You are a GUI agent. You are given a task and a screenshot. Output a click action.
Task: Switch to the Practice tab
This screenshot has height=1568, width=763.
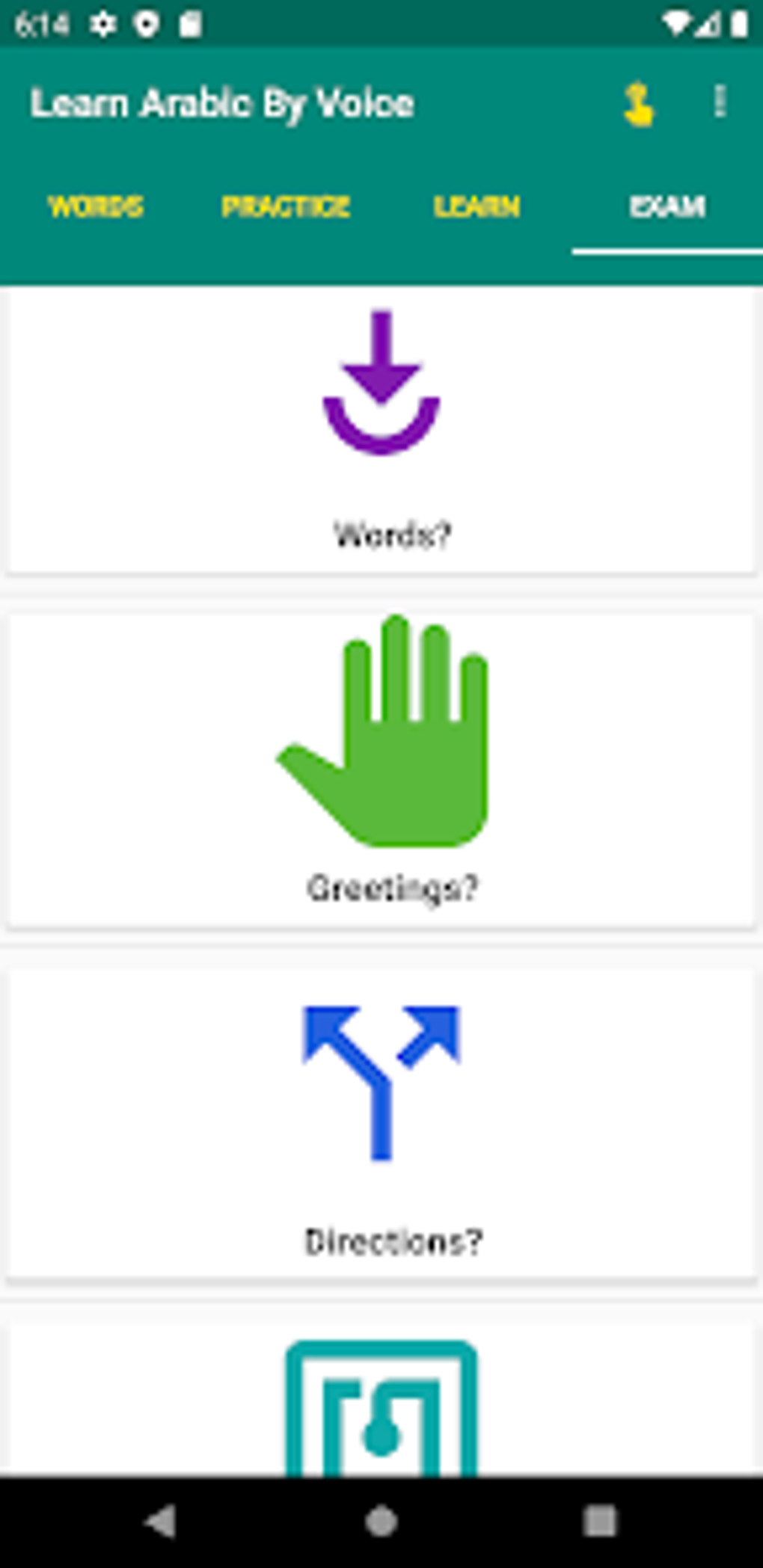pos(286,206)
